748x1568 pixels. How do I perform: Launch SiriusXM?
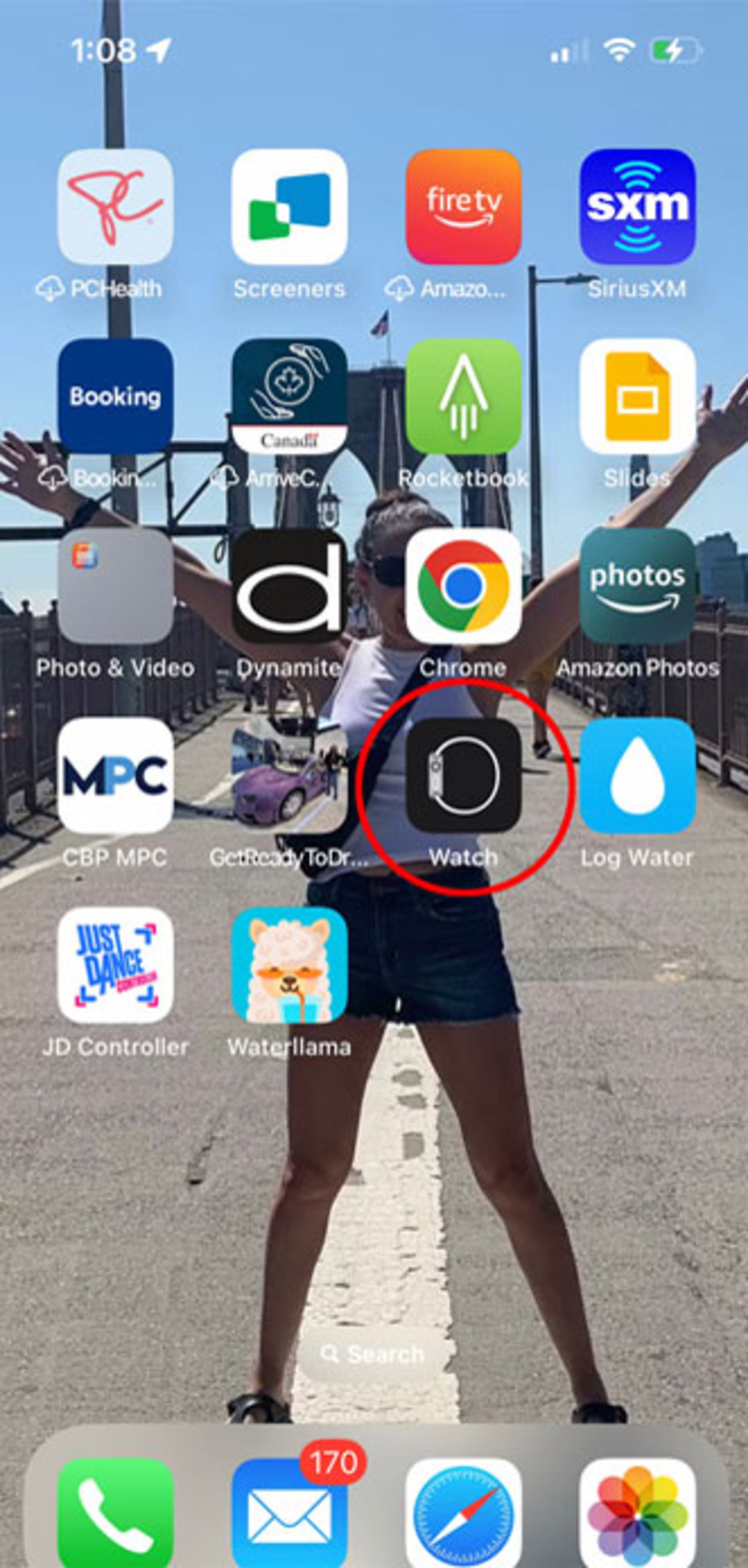coord(637,206)
